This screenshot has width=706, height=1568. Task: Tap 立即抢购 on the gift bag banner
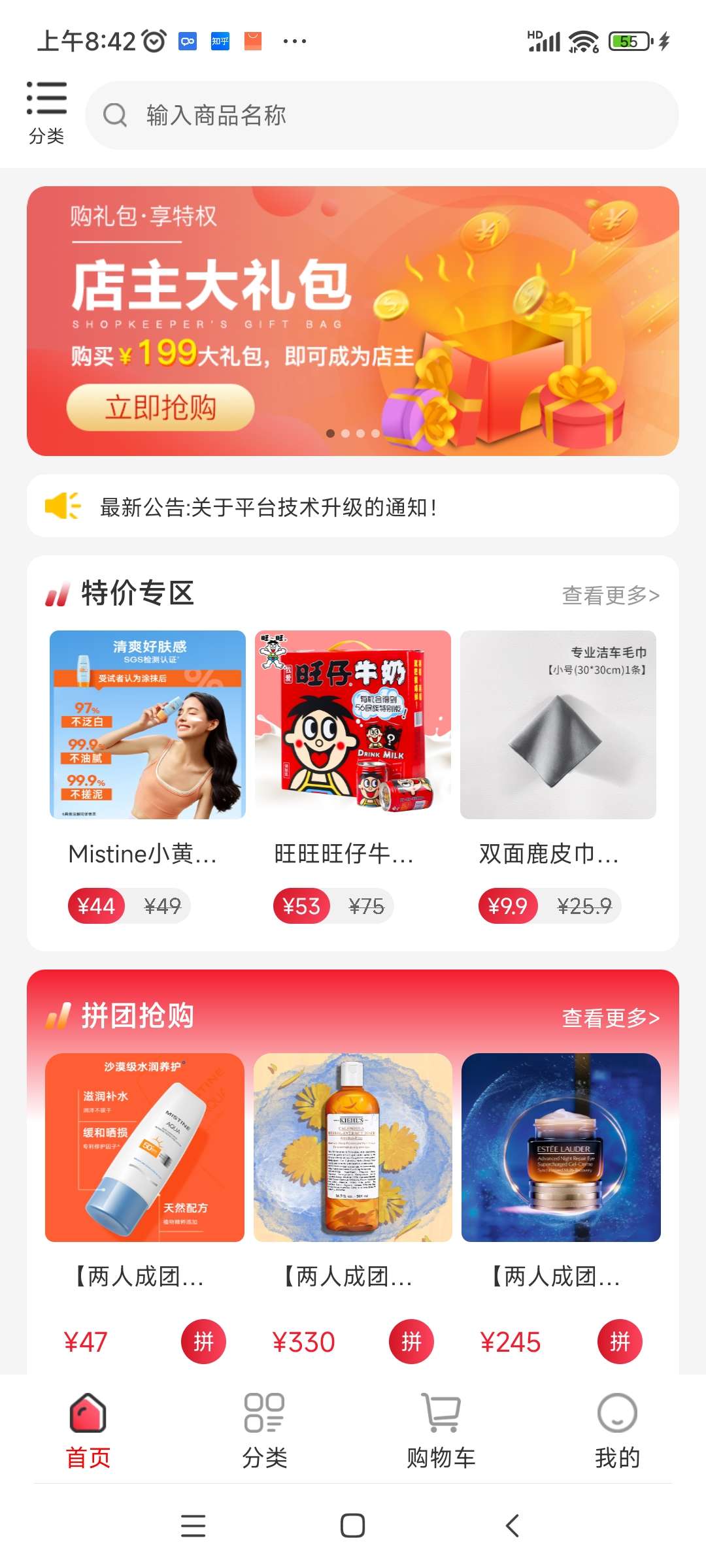coord(160,408)
